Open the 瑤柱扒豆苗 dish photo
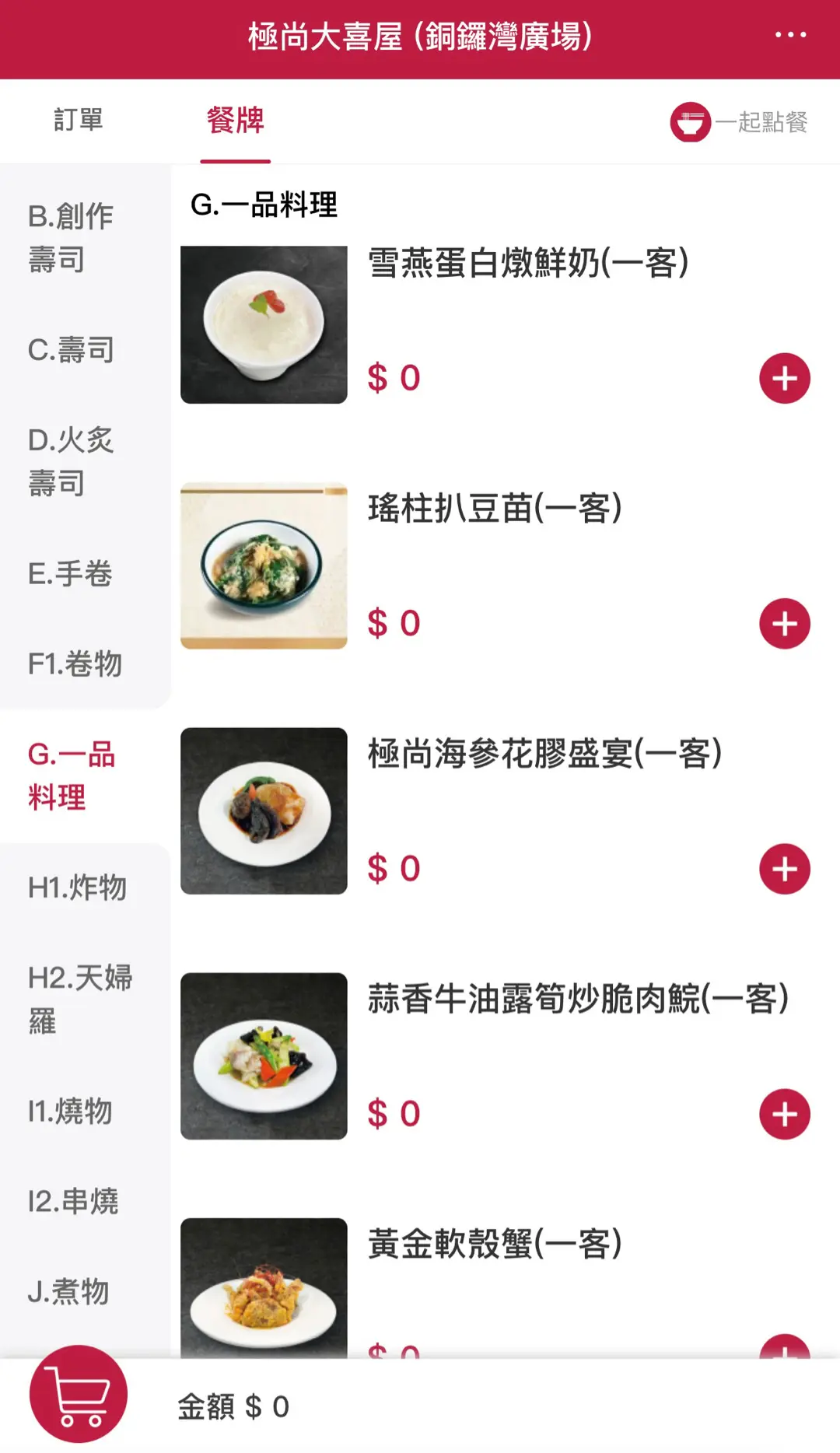840x1453 pixels. pos(264,565)
